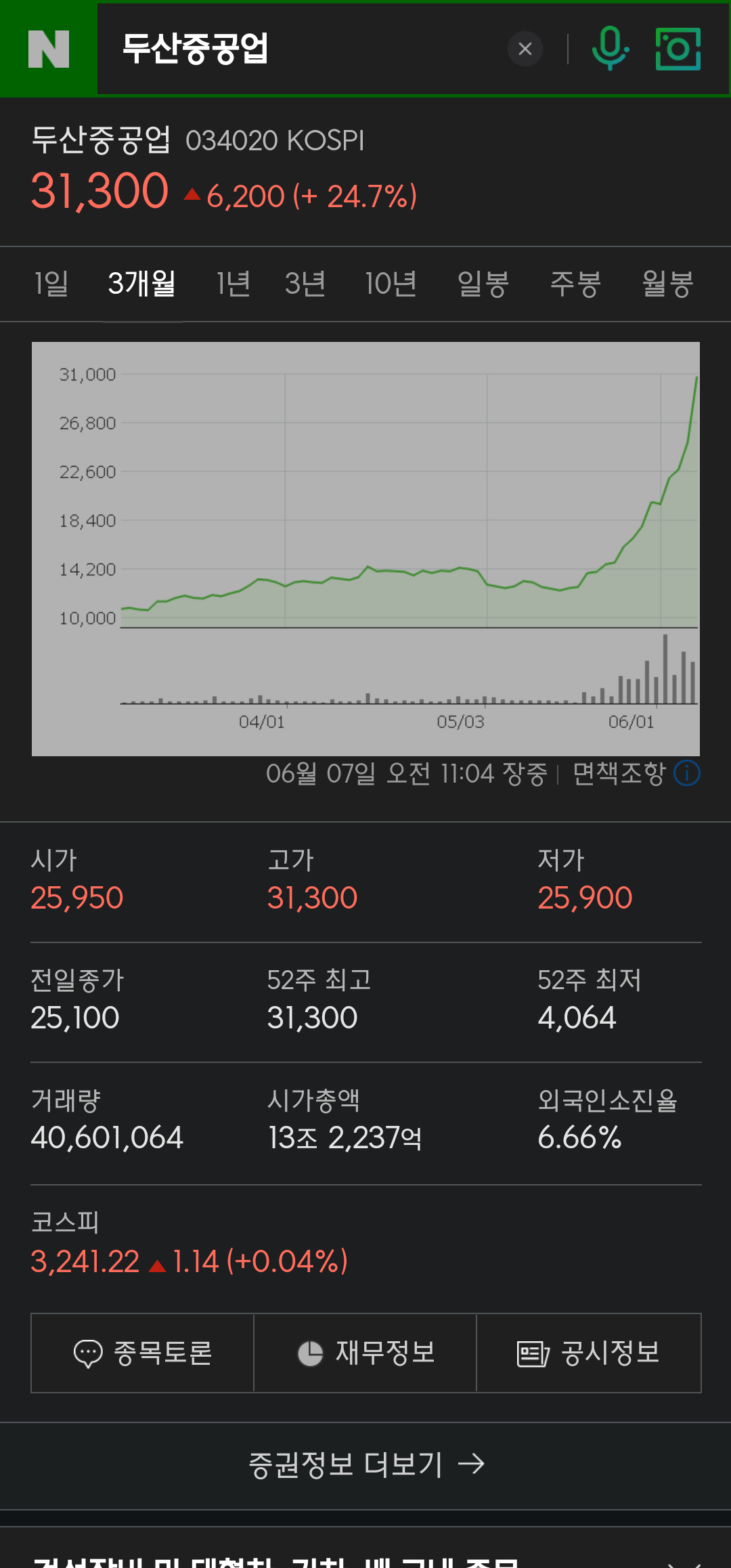The image size is (731, 1568).
Task: Open the camera lens search
Action: pos(678,49)
